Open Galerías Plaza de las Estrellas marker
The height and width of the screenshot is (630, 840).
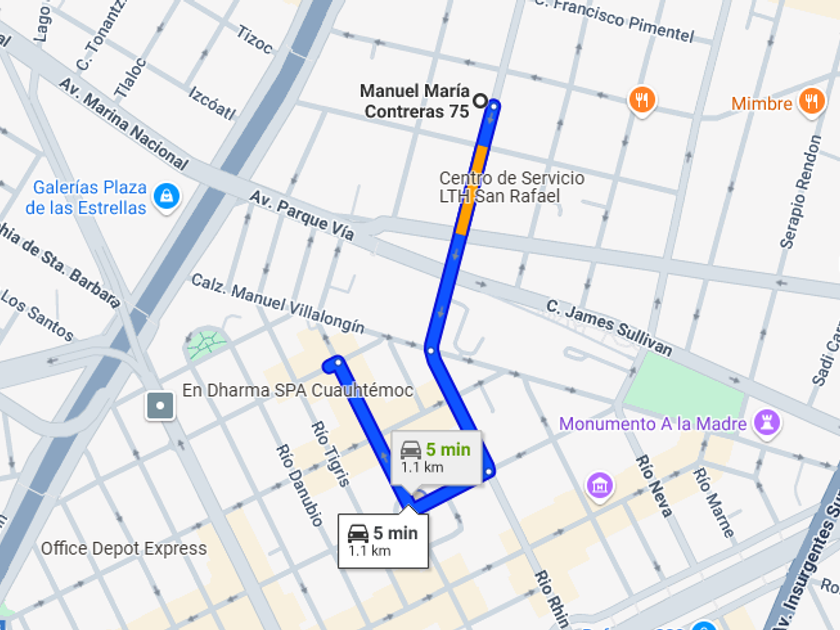tap(166, 197)
